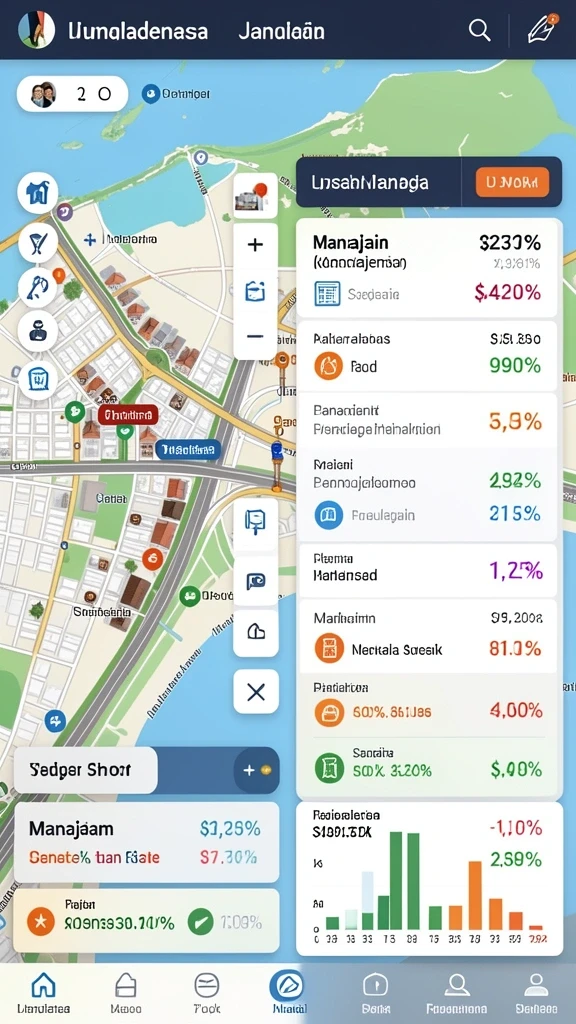Open the profile avatar in the top bar
The image size is (576, 1024).
[x=37, y=30]
